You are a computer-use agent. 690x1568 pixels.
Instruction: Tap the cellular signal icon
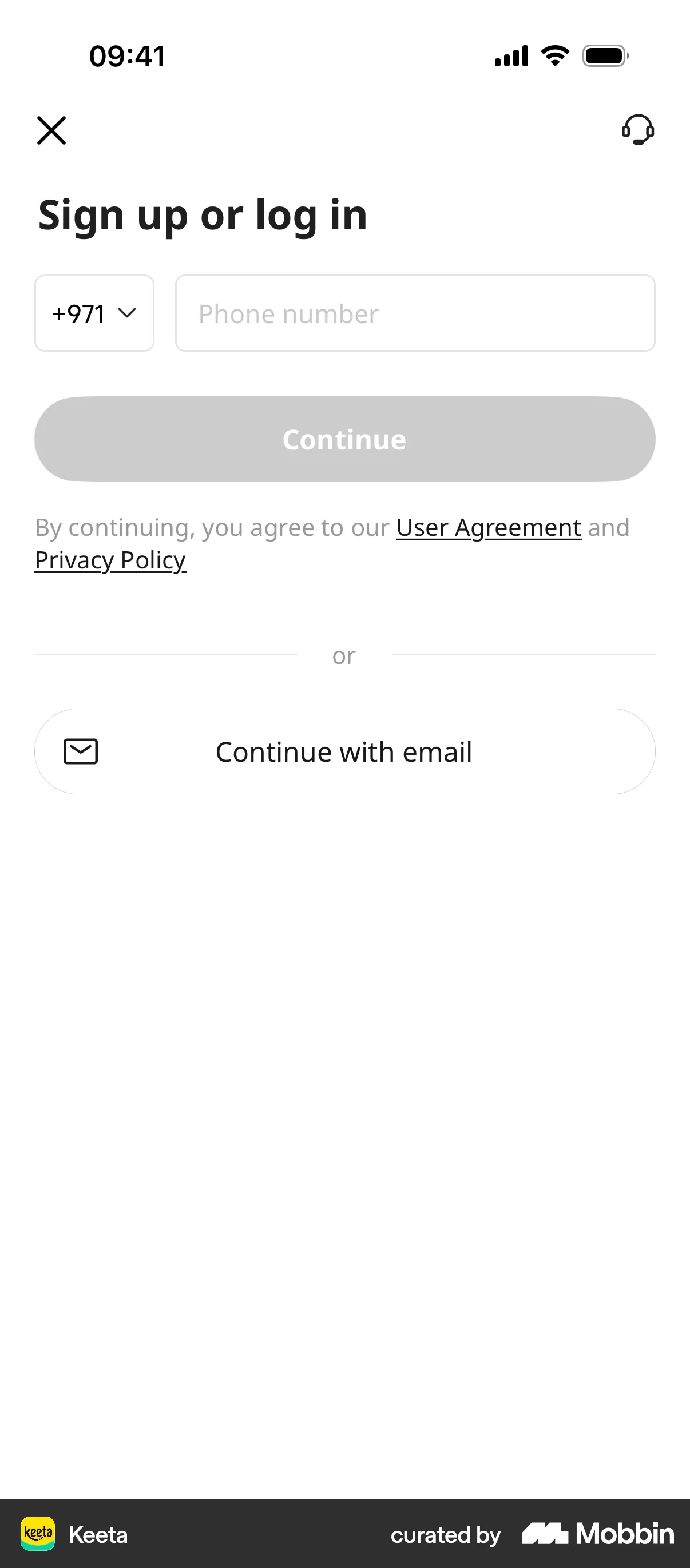pyautogui.click(x=510, y=55)
